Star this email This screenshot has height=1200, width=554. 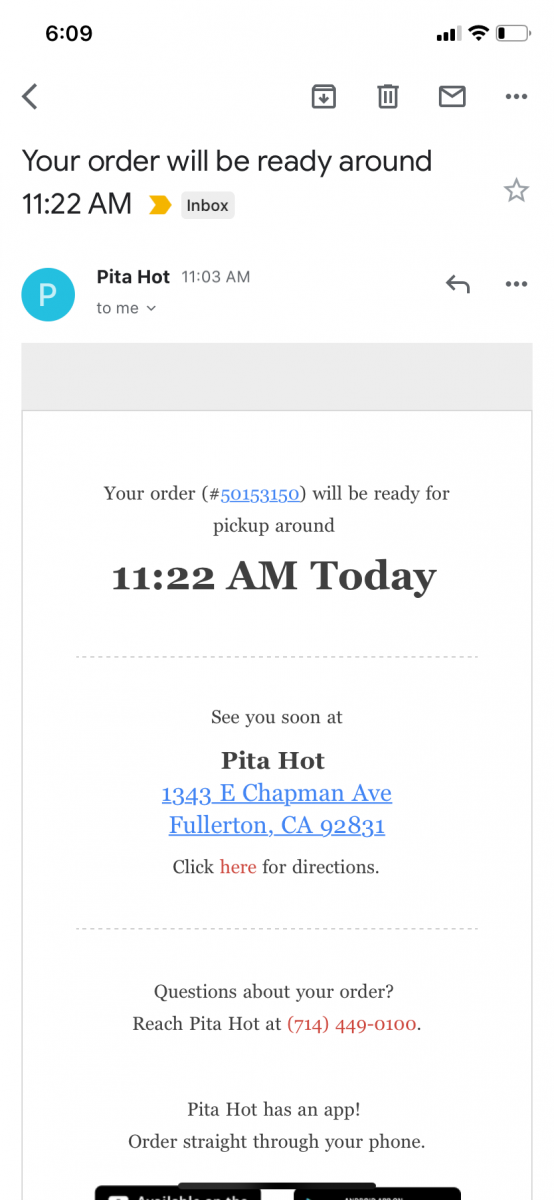516,190
